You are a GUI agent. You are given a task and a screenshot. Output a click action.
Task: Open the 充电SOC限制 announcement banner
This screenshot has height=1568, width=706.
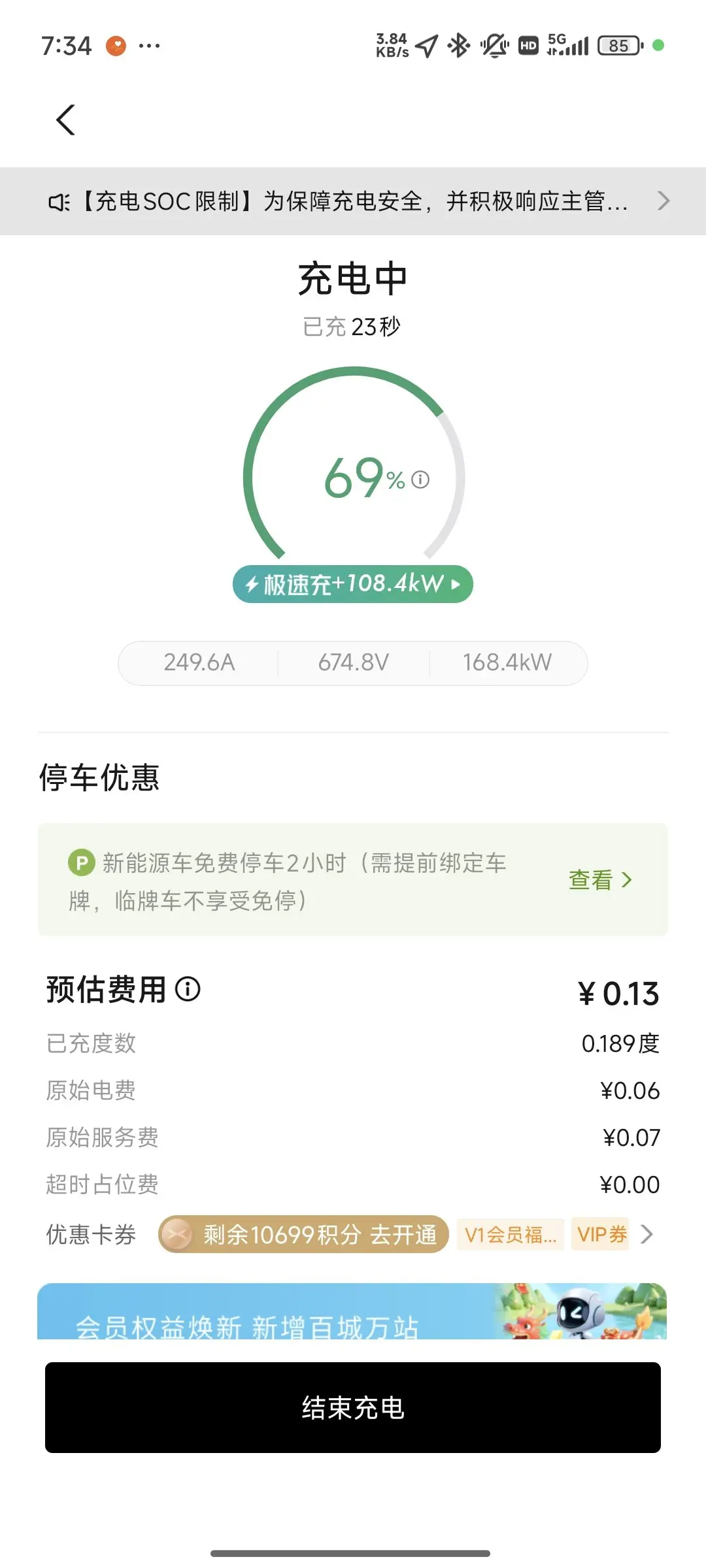coord(353,201)
